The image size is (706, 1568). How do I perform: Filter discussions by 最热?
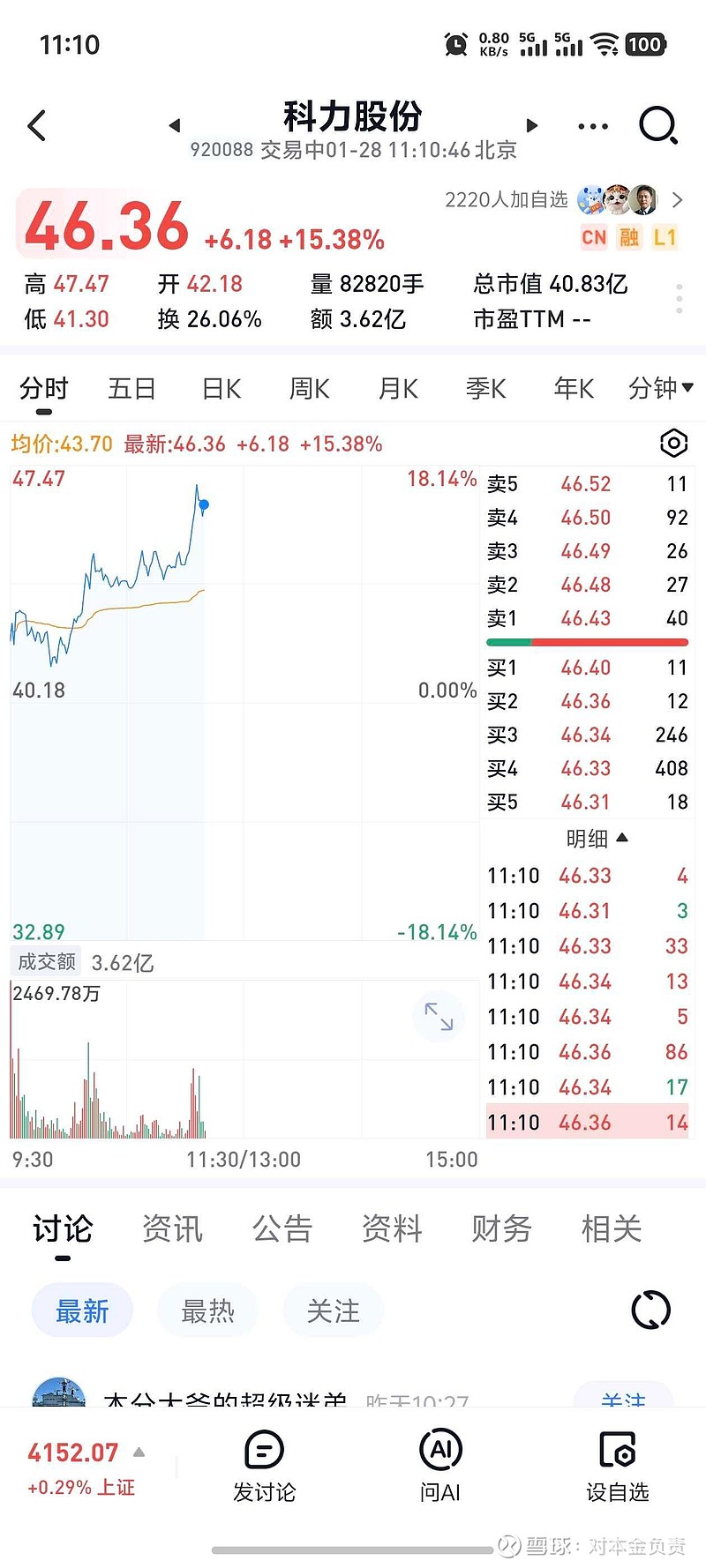pyautogui.click(x=207, y=1311)
